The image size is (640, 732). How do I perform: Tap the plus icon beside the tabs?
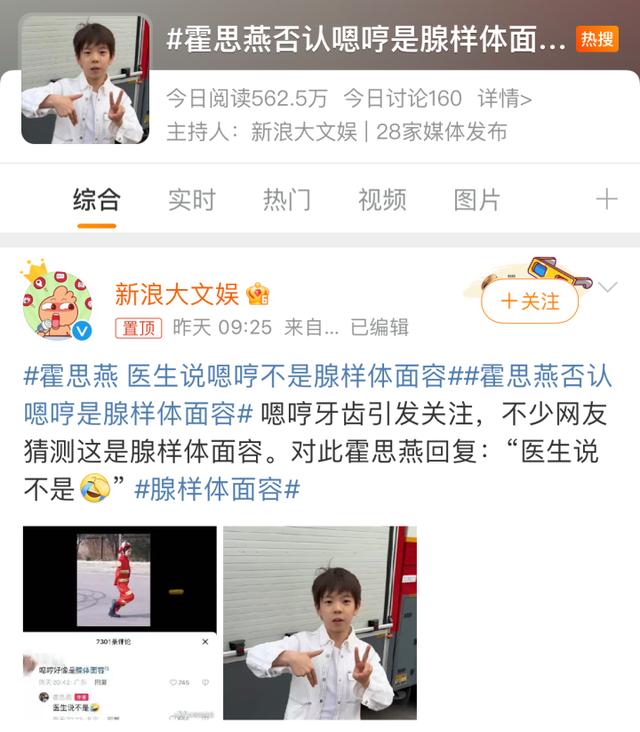606,200
